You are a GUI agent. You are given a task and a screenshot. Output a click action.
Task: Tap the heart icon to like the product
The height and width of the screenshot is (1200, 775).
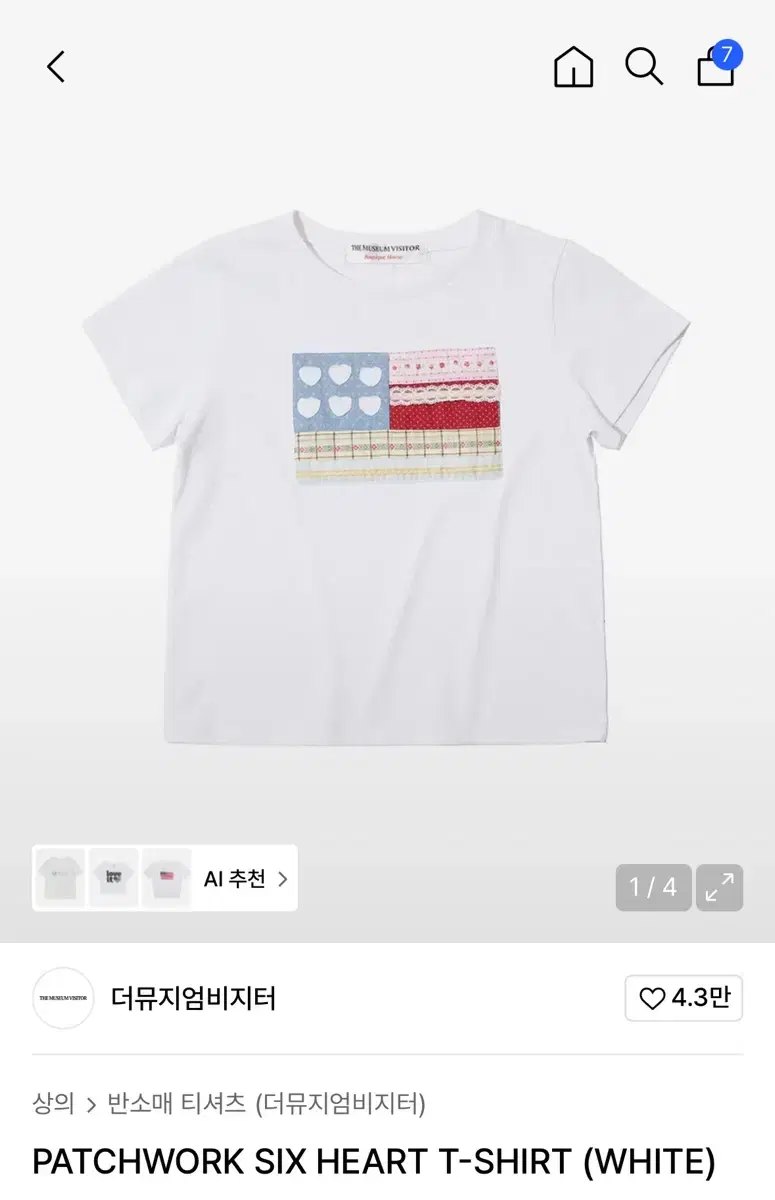click(653, 998)
